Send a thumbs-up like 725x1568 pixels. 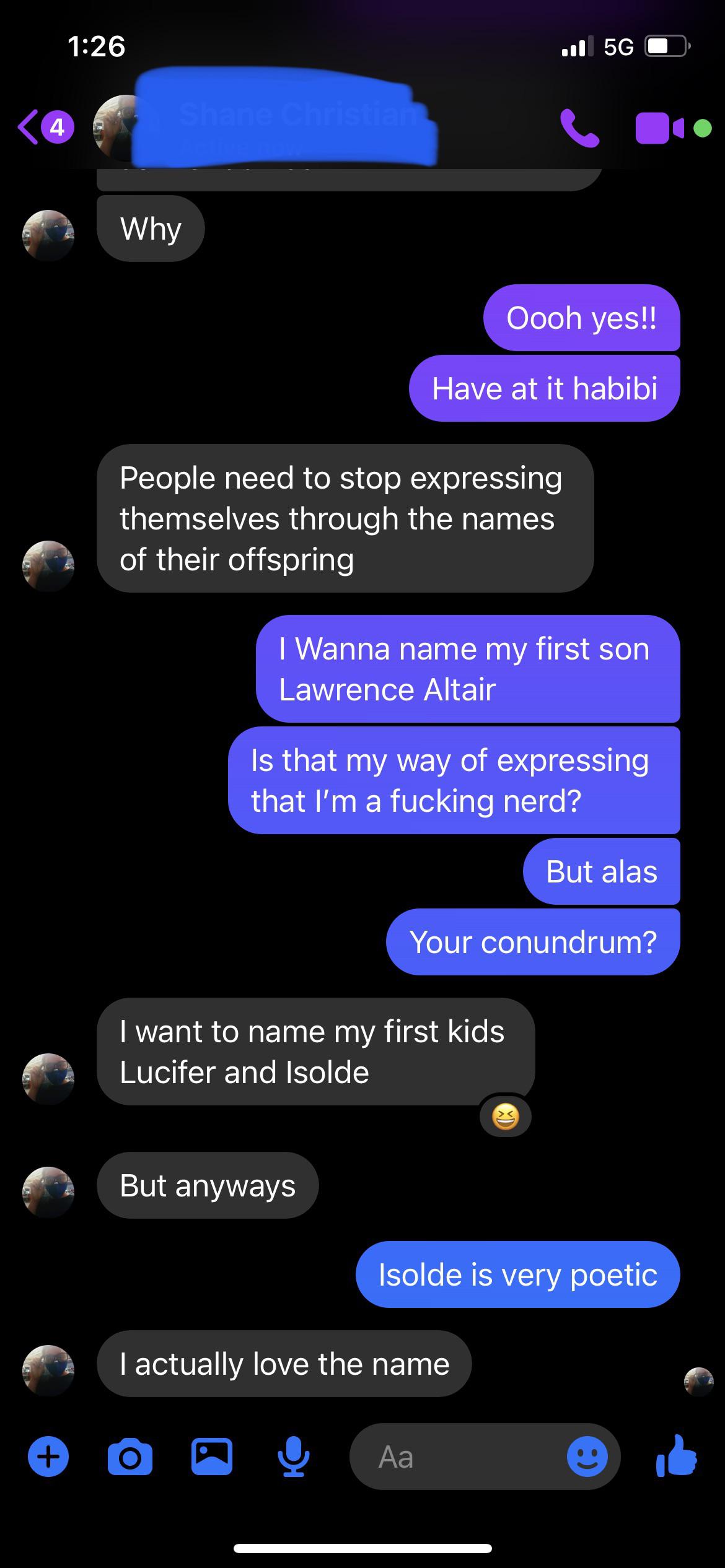tap(677, 1457)
